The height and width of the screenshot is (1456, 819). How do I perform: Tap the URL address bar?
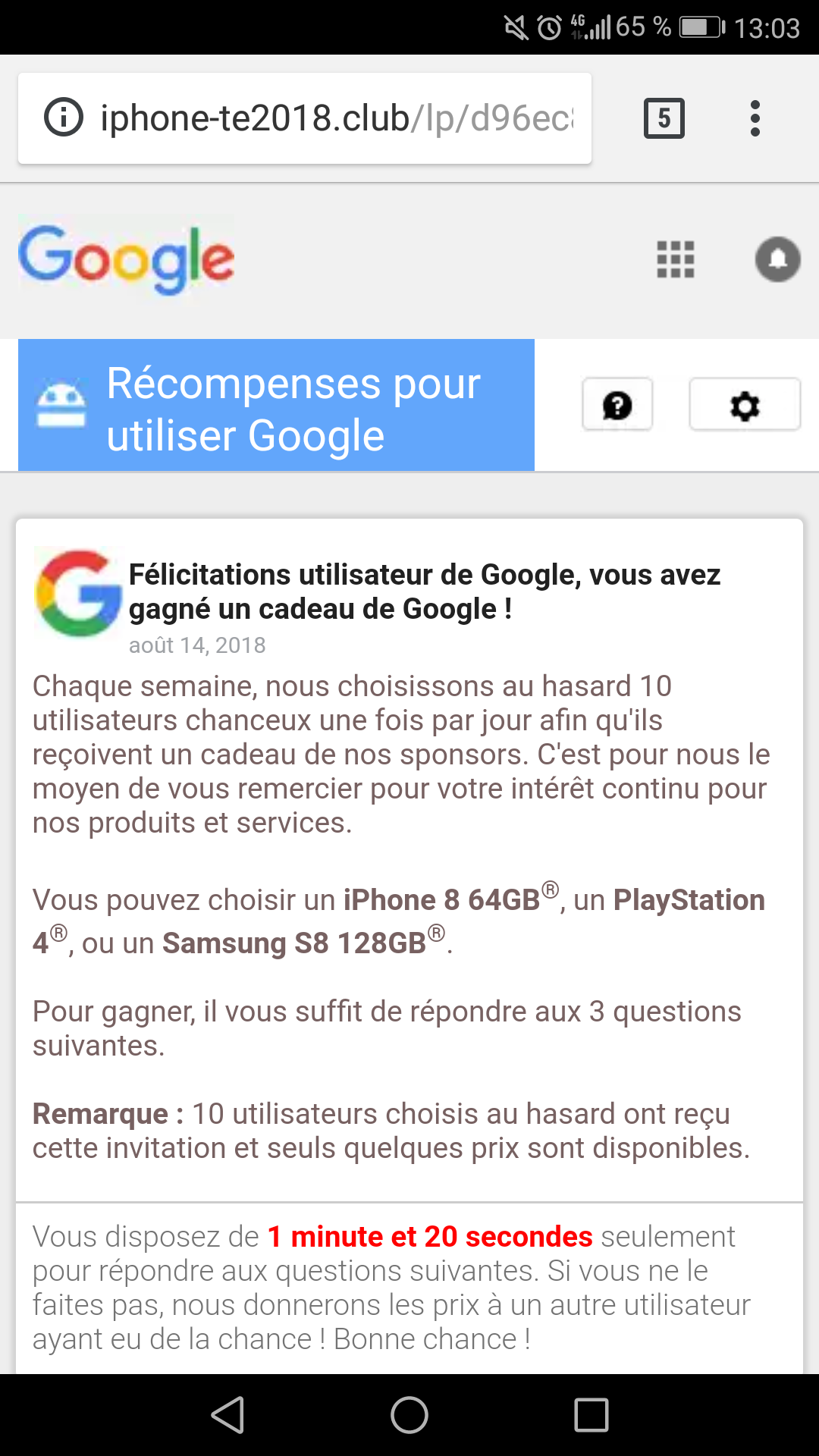[x=337, y=118]
